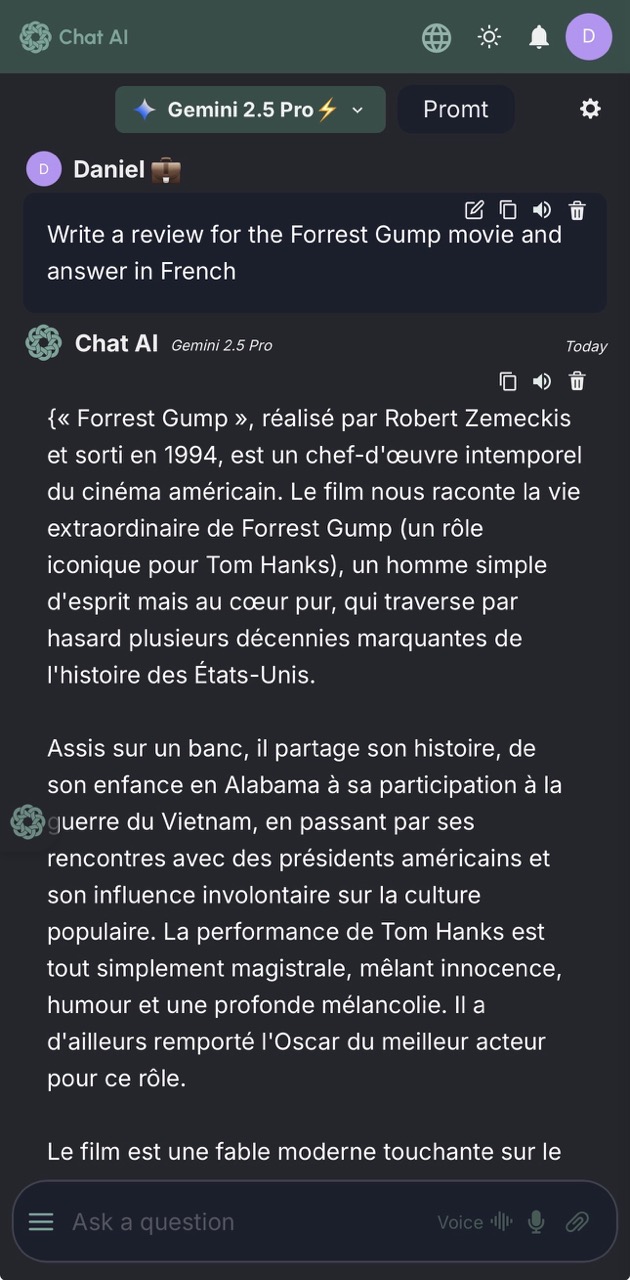Open chat settings gear
Screen dimensions: 630x1280
591,109
